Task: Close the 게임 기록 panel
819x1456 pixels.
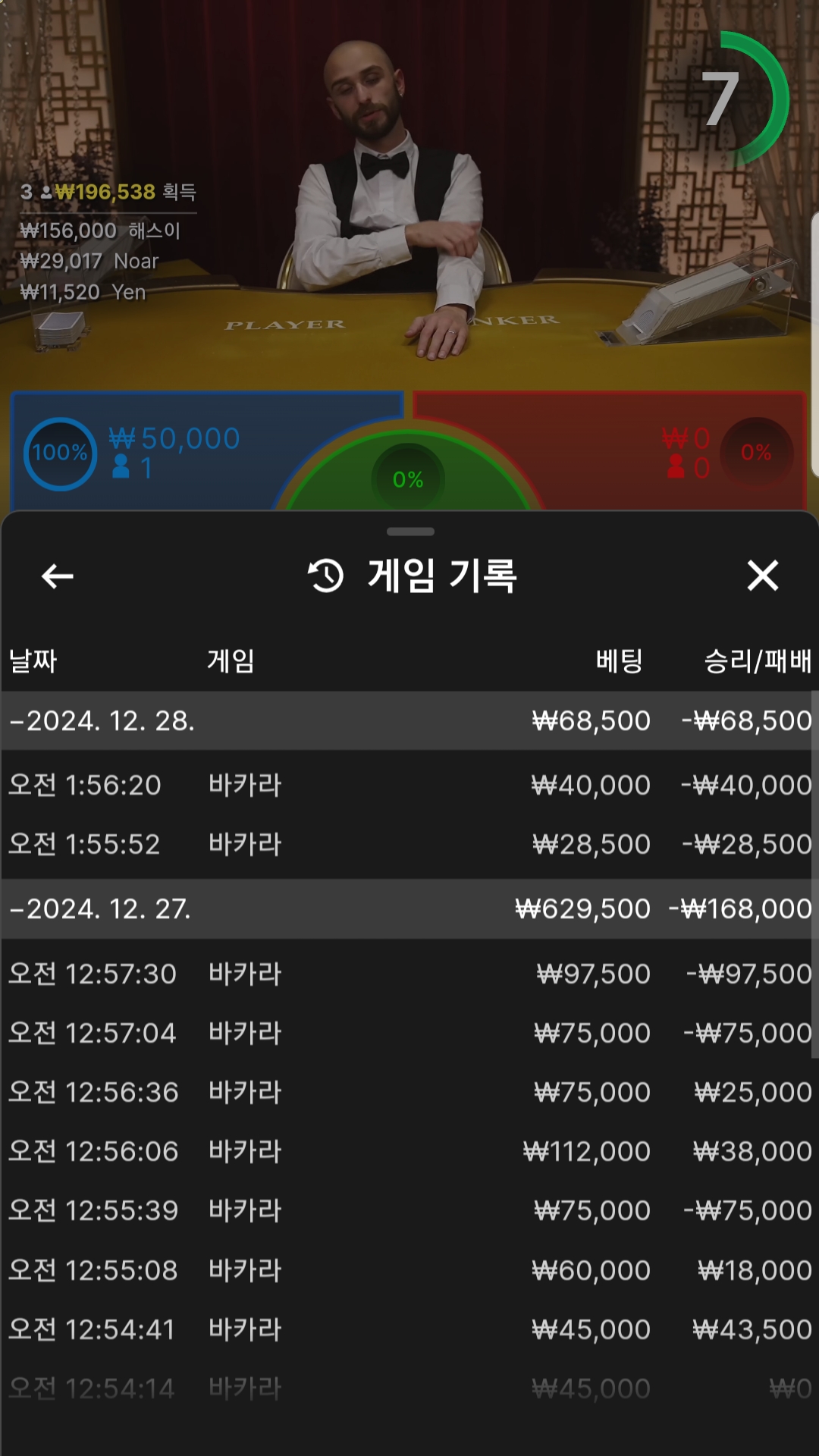Action: pyautogui.click(x=762, y=576)
